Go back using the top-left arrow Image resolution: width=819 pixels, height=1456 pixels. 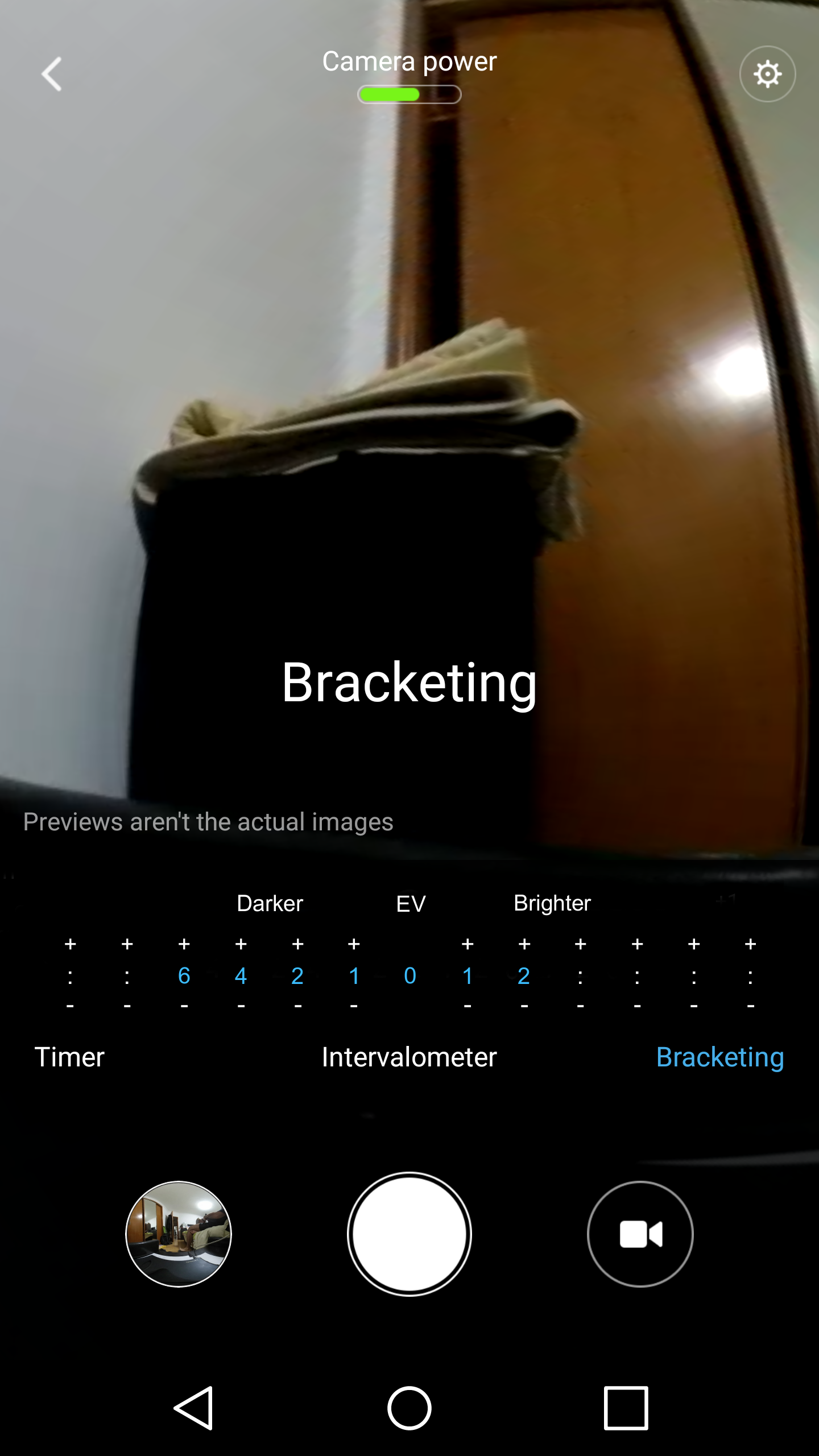[52, 74]
